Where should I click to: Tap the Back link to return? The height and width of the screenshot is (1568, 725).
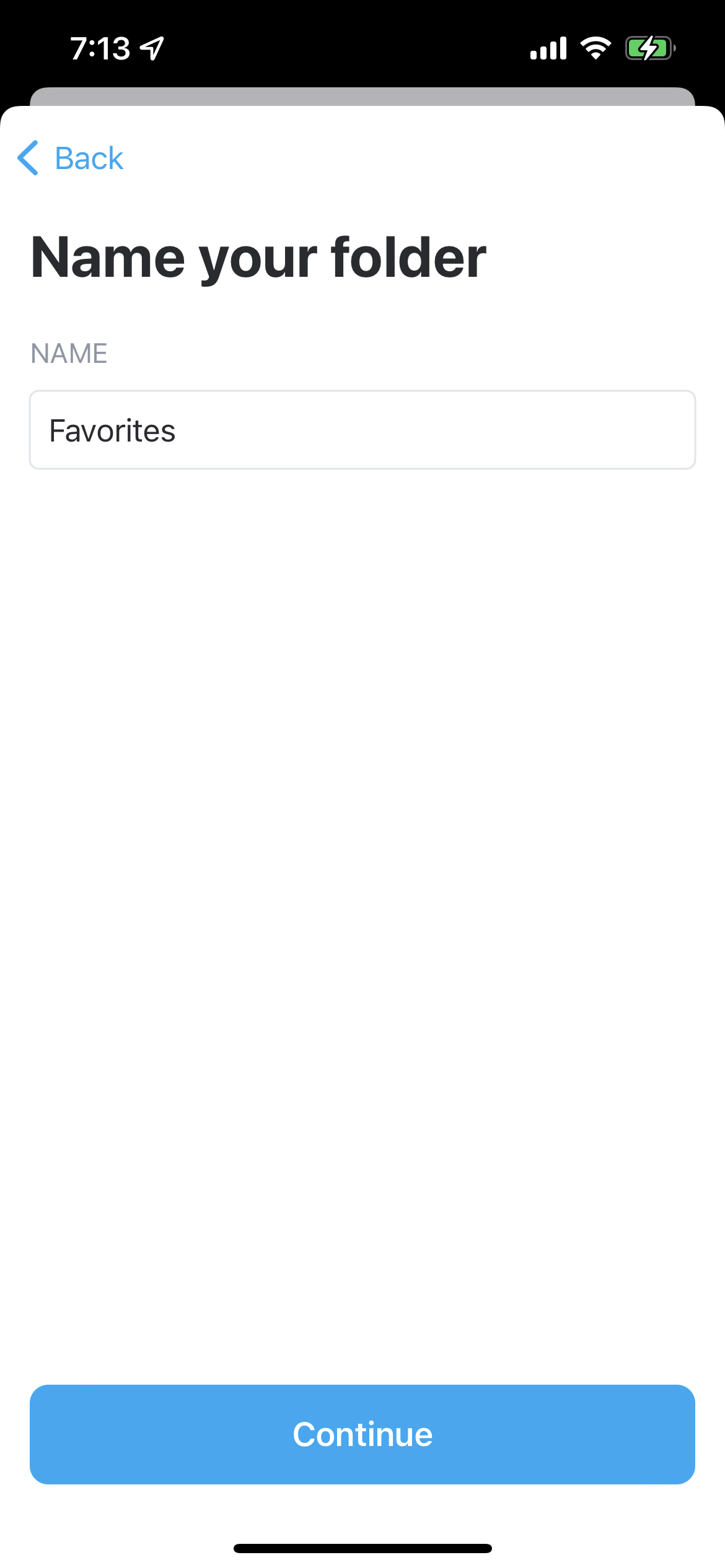click(x=89, y=159)
